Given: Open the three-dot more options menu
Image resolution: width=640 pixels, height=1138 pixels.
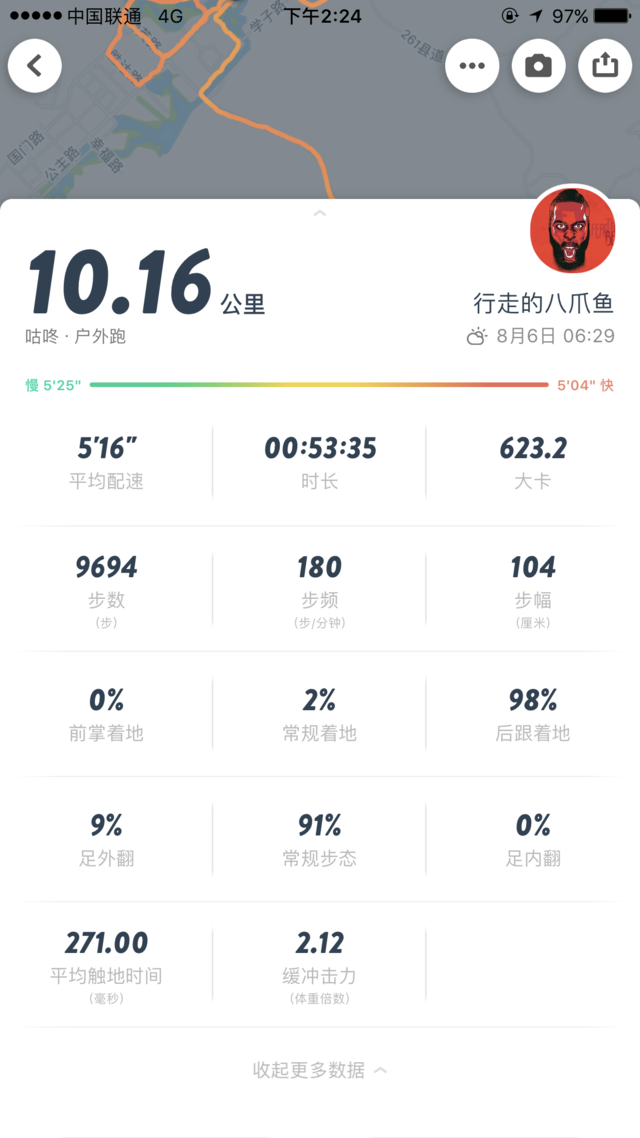Looking at the screenshot, I should point(472,65).
